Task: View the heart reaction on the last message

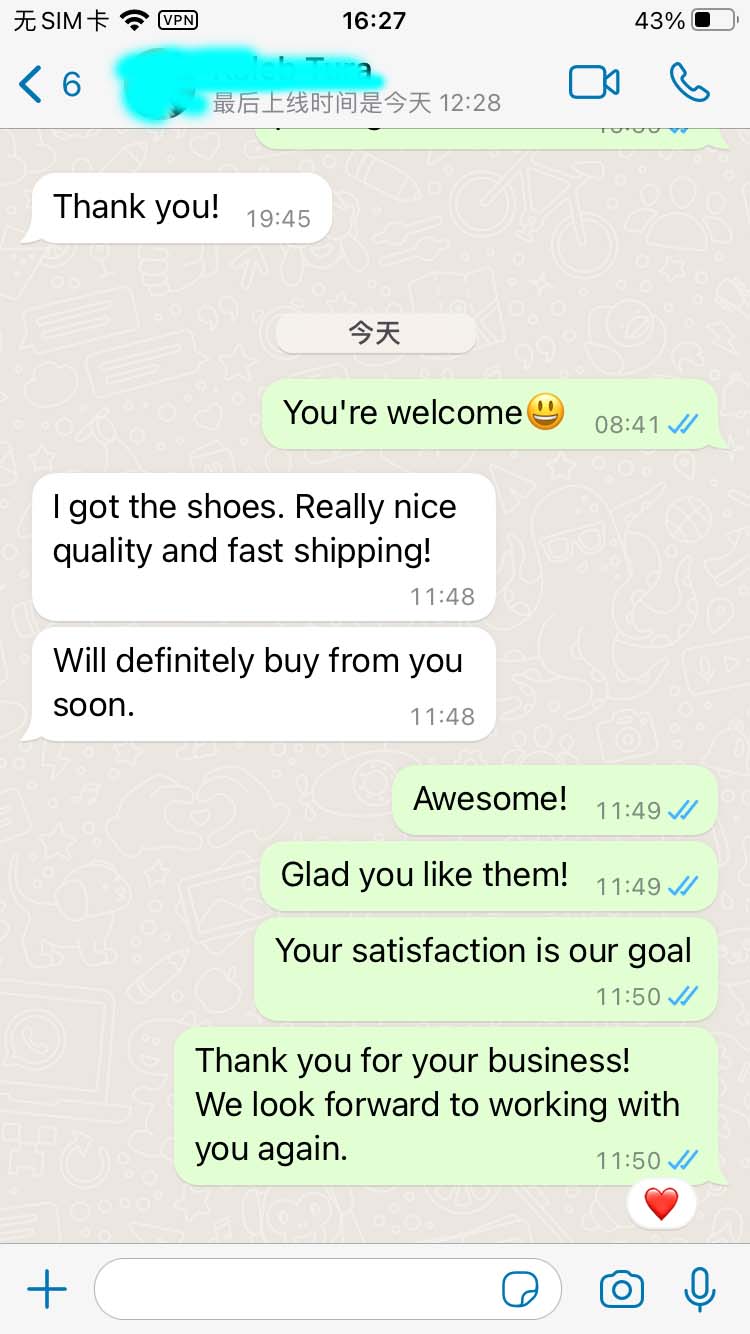Action: (x=661, y=1204)
